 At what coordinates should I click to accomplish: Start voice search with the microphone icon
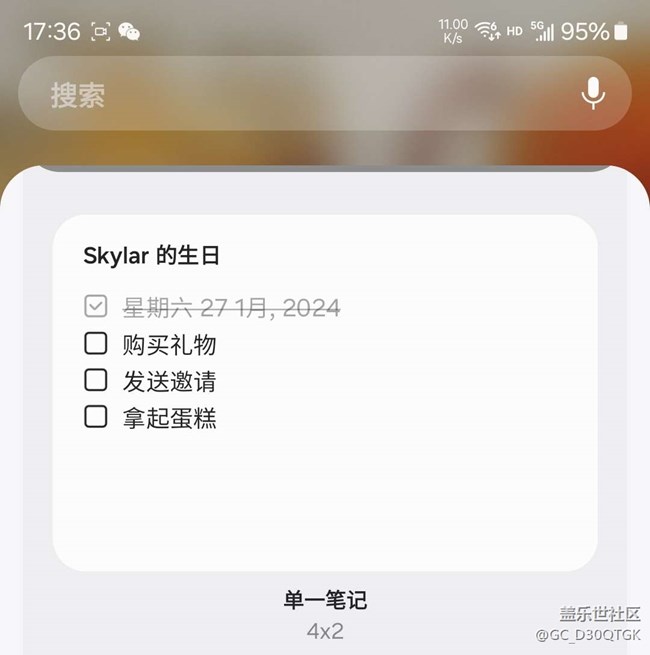click(x=593, y=94)
